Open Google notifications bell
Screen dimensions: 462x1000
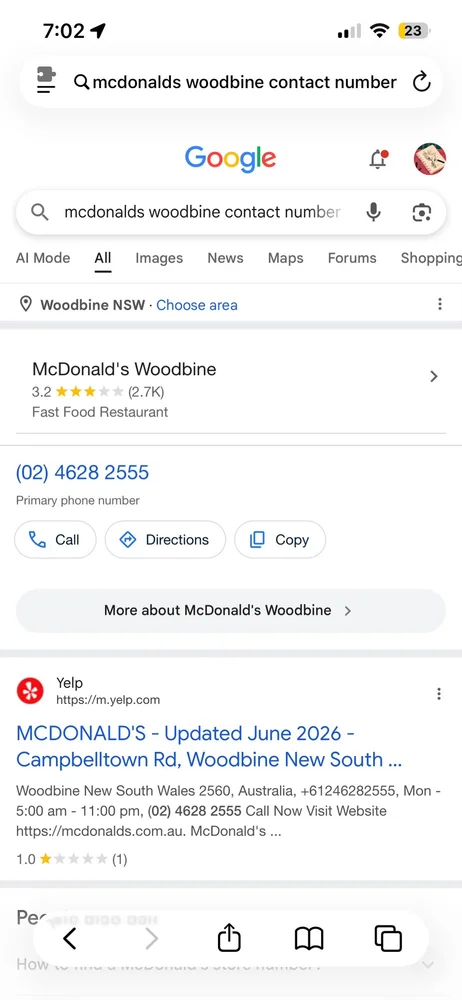(x=378, y=159)
